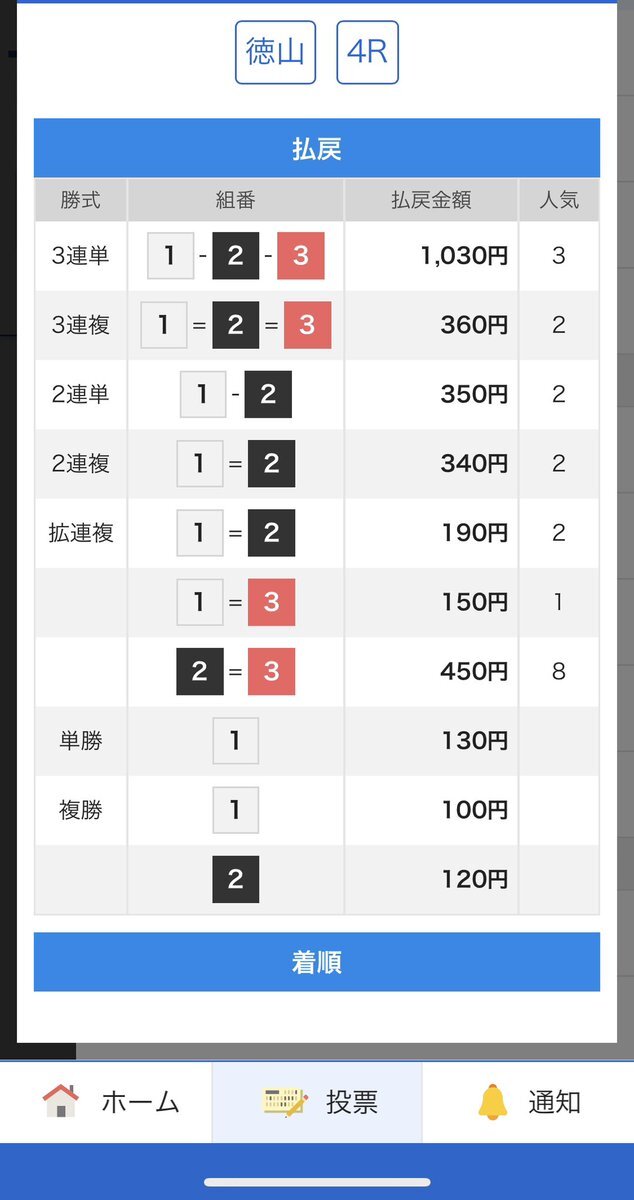Tap the 徳山 venue button
This screenshot has height=1200, width=634.
click(x=275, y=52)
